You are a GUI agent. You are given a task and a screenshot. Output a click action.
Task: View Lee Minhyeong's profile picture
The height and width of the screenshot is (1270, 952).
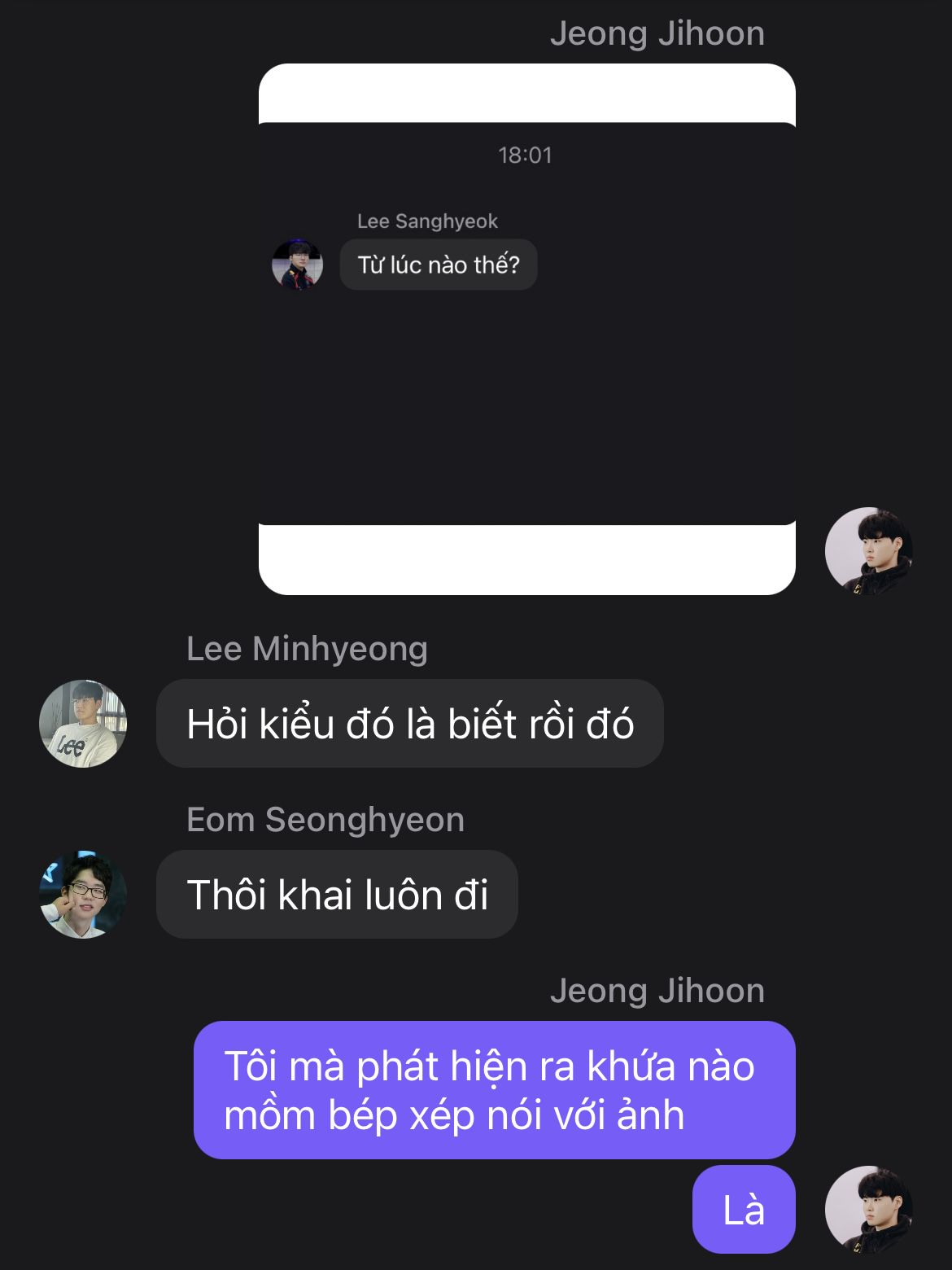pos(83,724)
